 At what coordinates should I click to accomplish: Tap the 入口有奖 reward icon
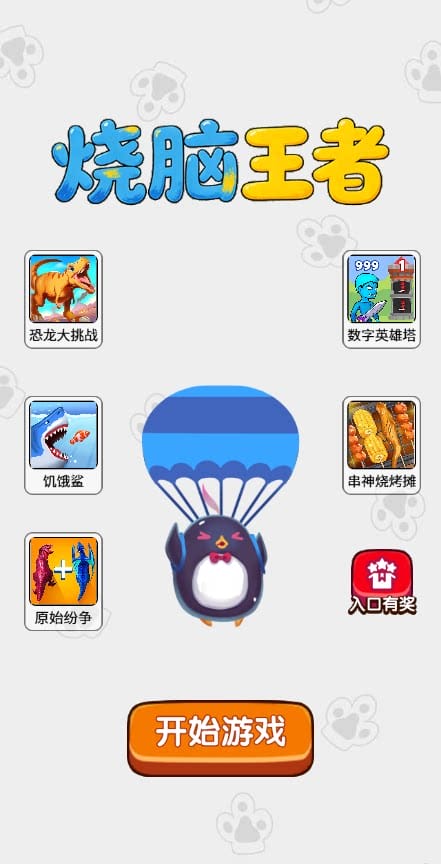click(382, 582)
